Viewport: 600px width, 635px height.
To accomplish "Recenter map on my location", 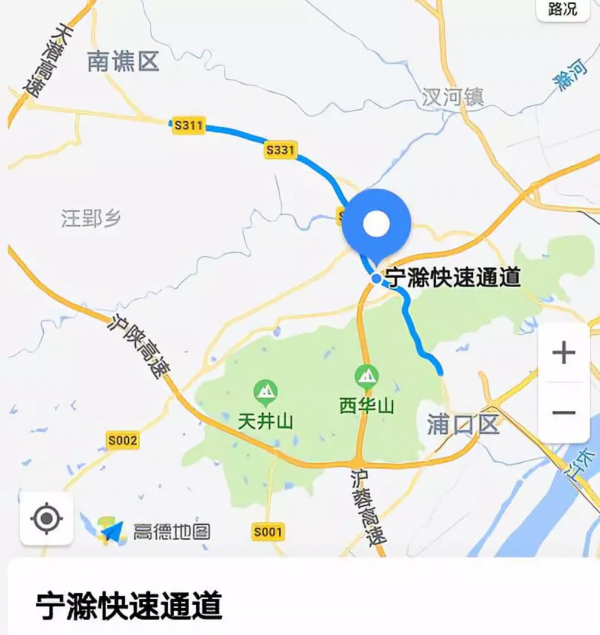I will click(46, 518).
